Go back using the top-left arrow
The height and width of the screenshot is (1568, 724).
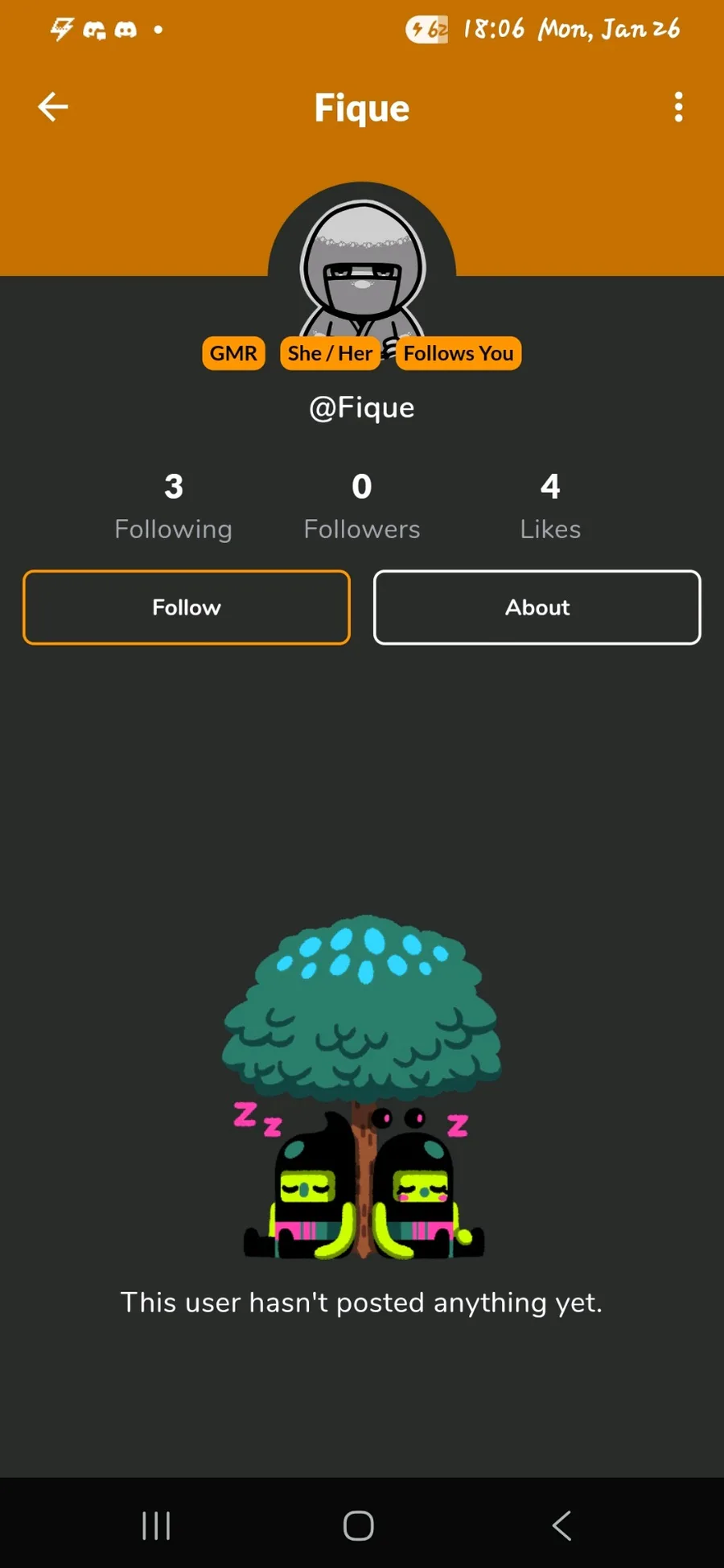pyautogui.click(x=53, y=107)
